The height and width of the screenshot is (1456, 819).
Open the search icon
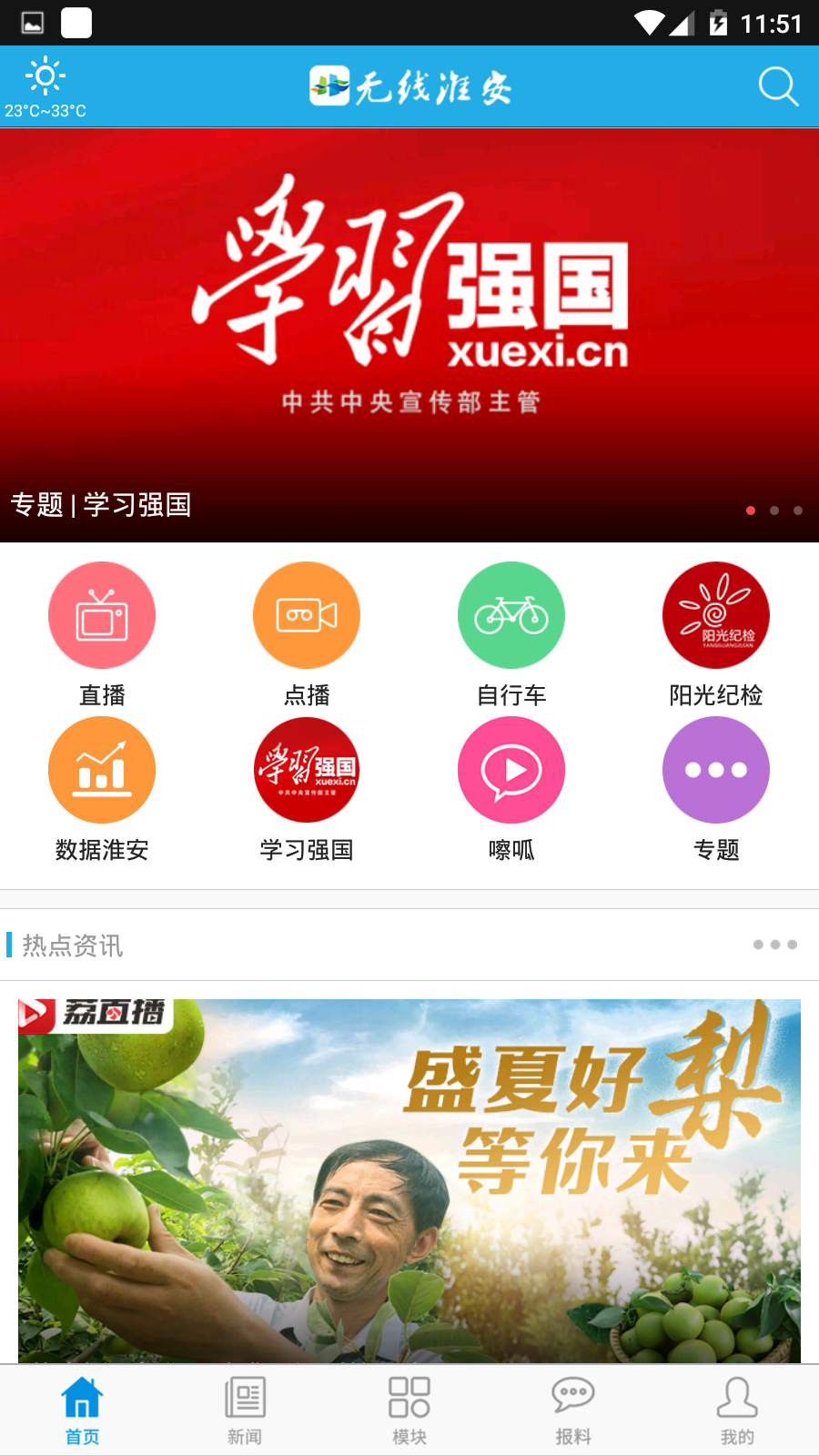(x=778, y=86)
